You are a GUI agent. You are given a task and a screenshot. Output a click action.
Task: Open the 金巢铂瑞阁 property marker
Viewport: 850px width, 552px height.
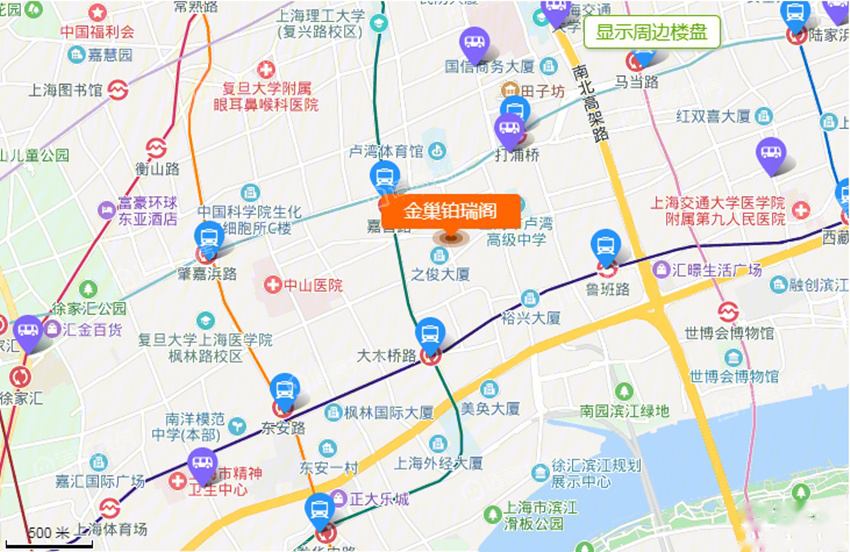click(450, 213)
